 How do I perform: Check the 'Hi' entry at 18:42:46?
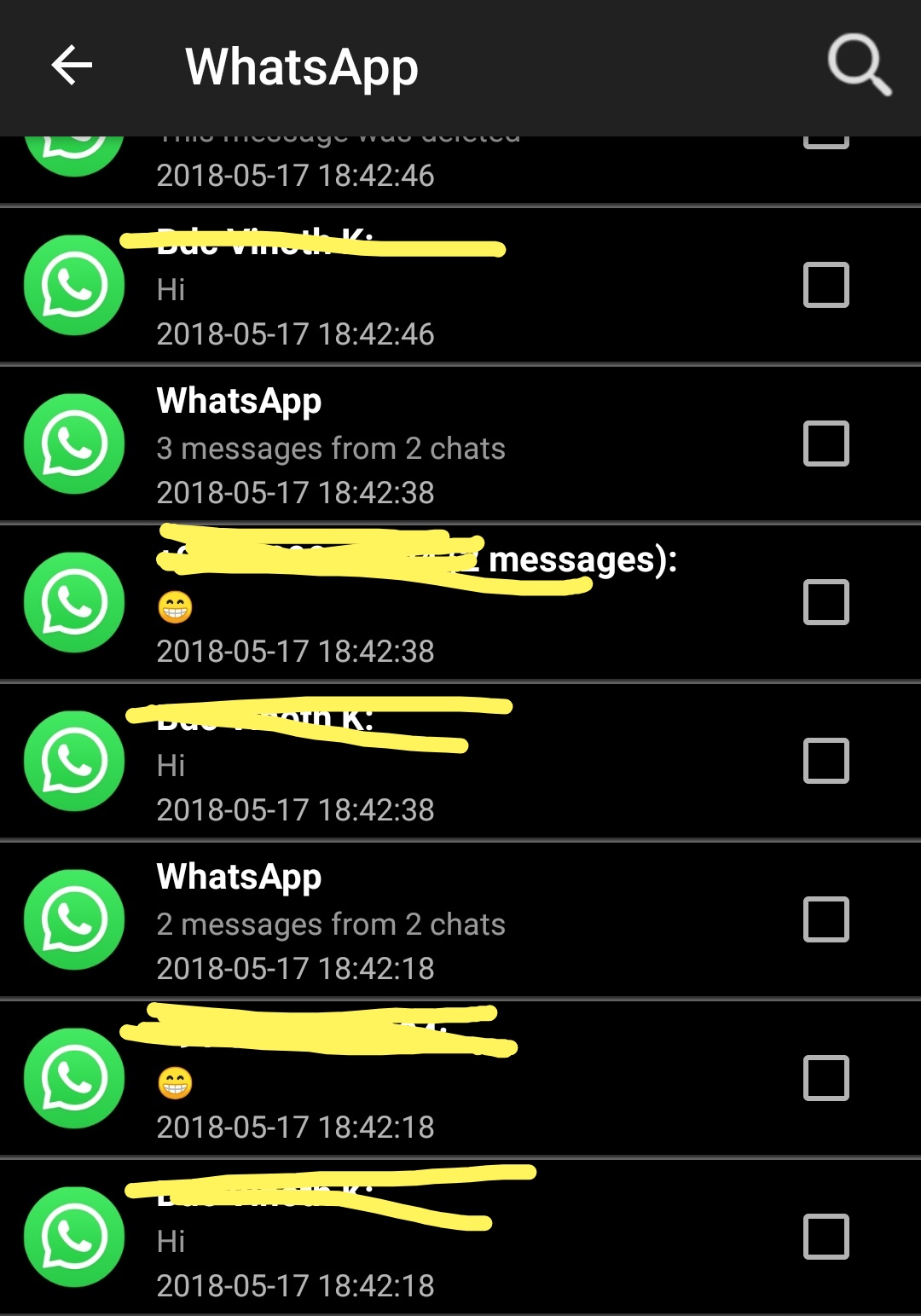pos(825,285)
